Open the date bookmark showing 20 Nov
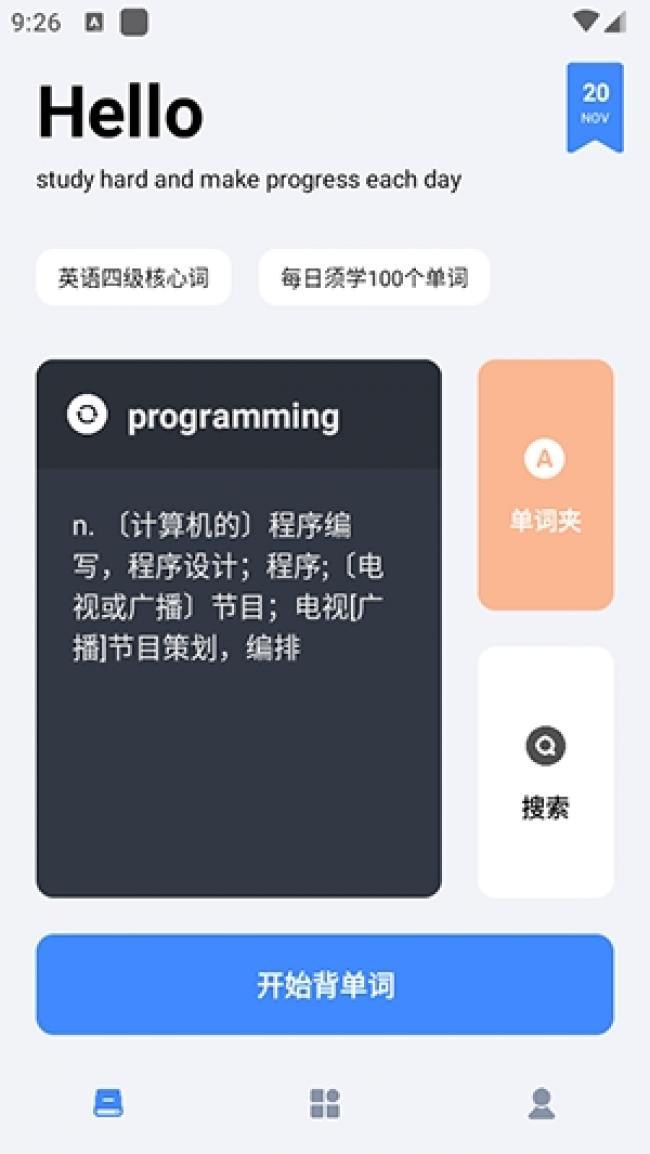This screenshot has height=1154, width=650. tap(595, 107)
